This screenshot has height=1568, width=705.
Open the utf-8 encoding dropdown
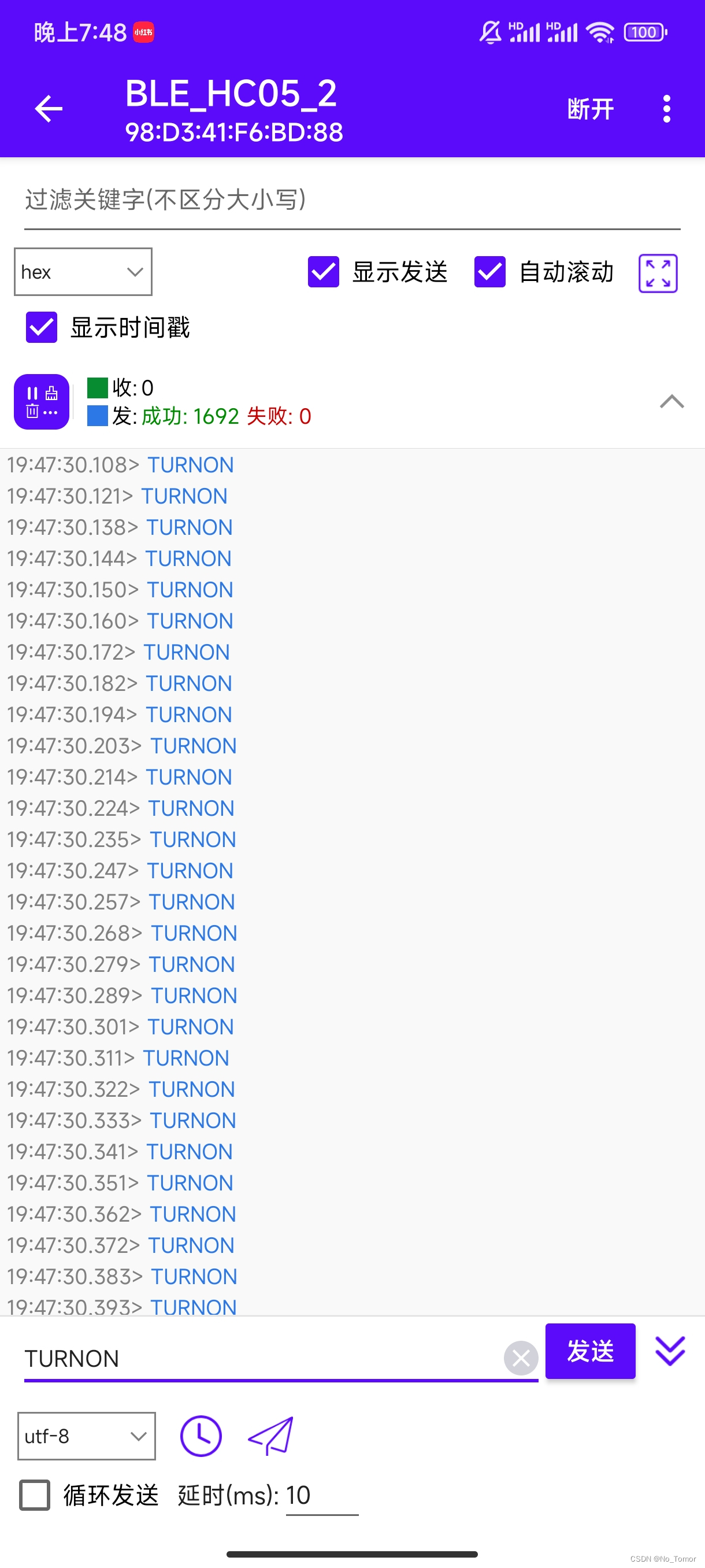coord(86,1437)
